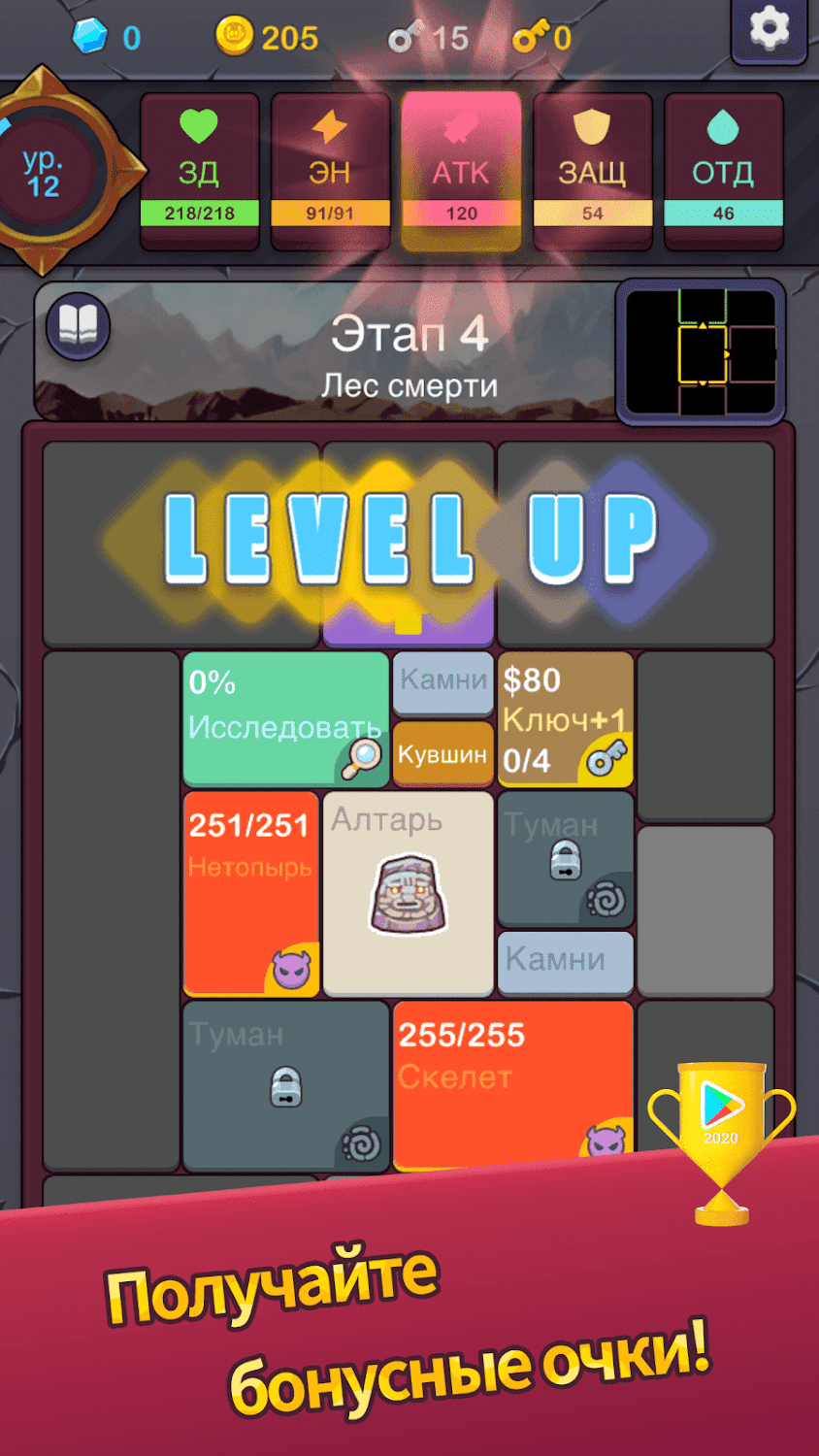This screenshot has height=1456, width=819.
Task: Select the ОТД stat card
Action: [x=723, y=172]
